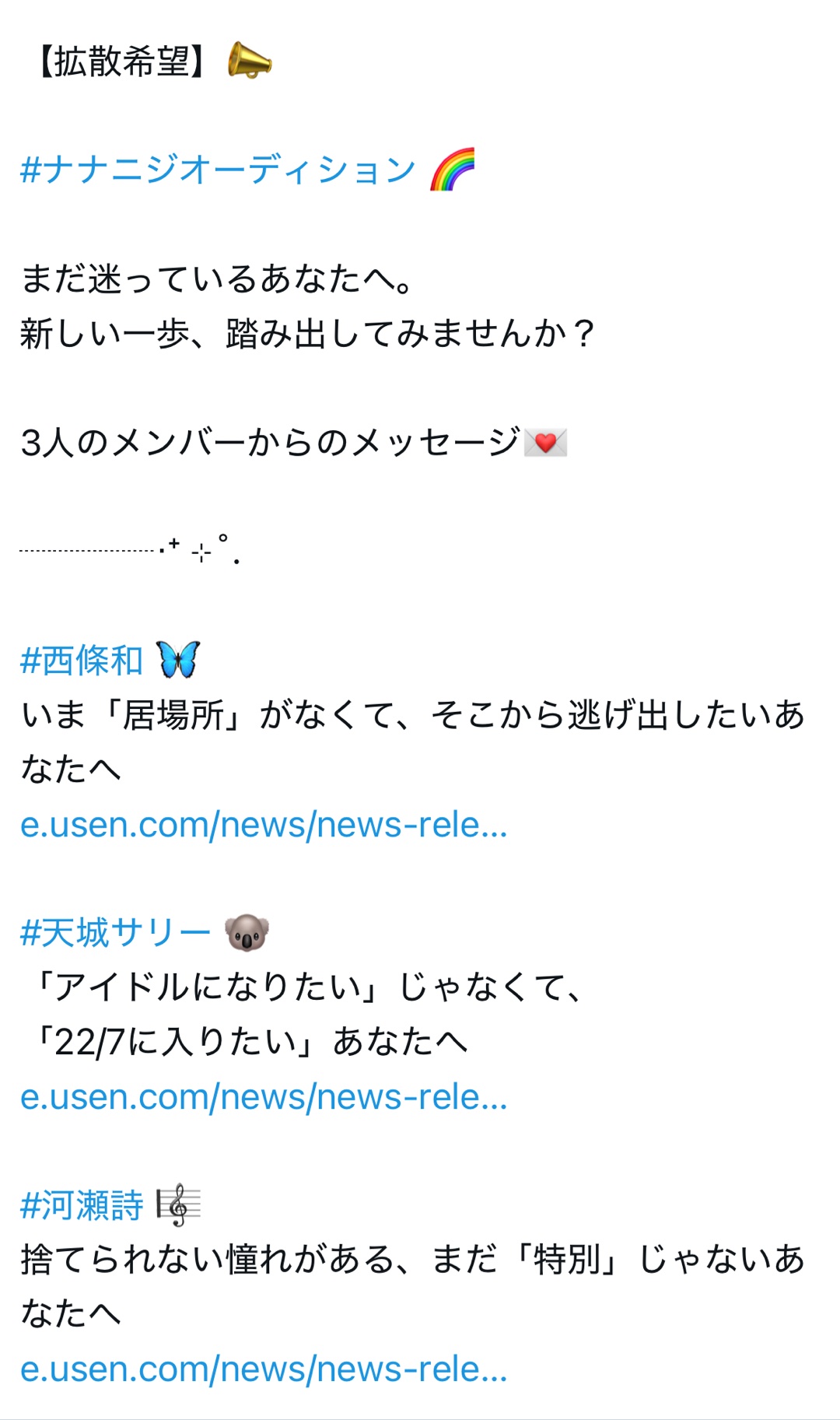Open the #ナナニジオーディション hashtag
Viewport: 840px width, 1420px height.
coord(218,170)
